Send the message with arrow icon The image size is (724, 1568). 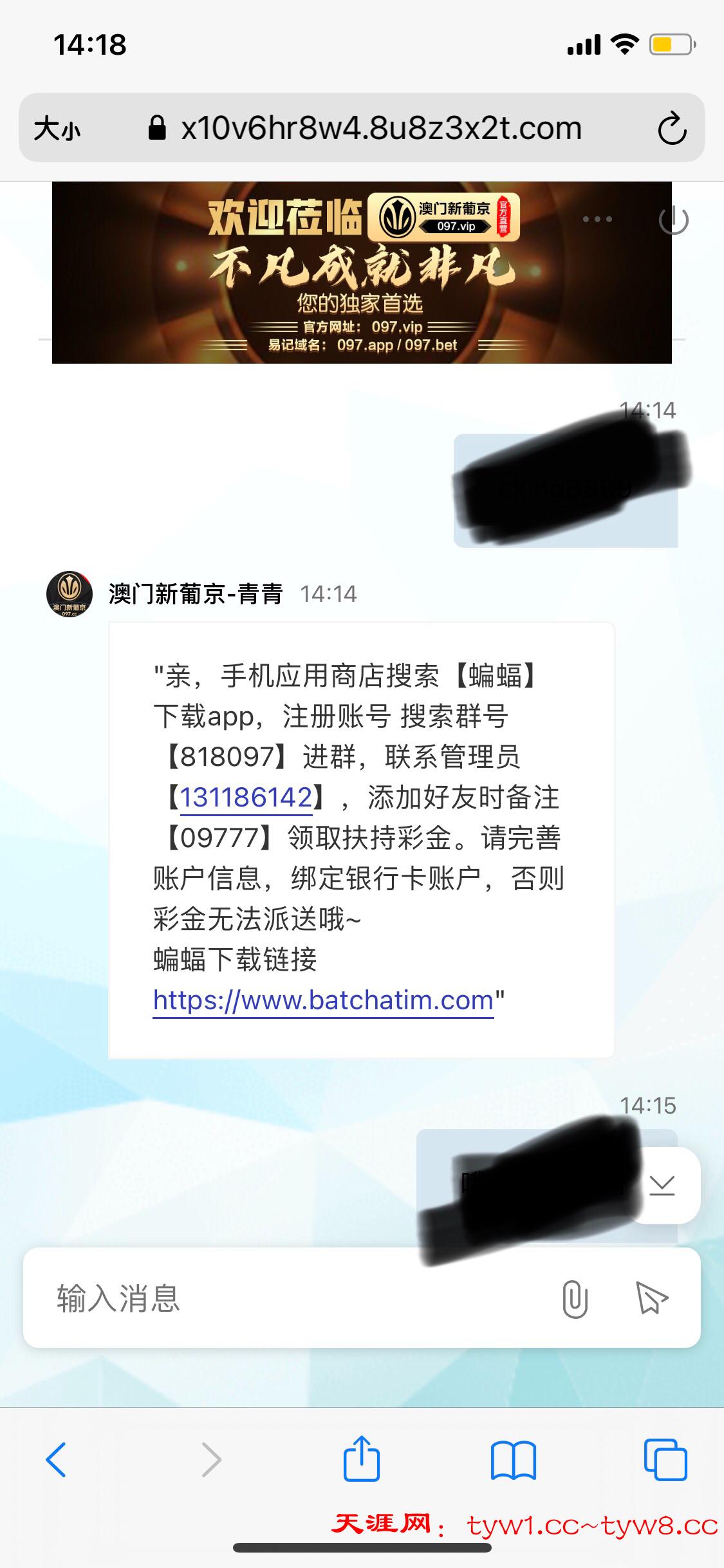pyautogui.click(x=651, y=1298)
